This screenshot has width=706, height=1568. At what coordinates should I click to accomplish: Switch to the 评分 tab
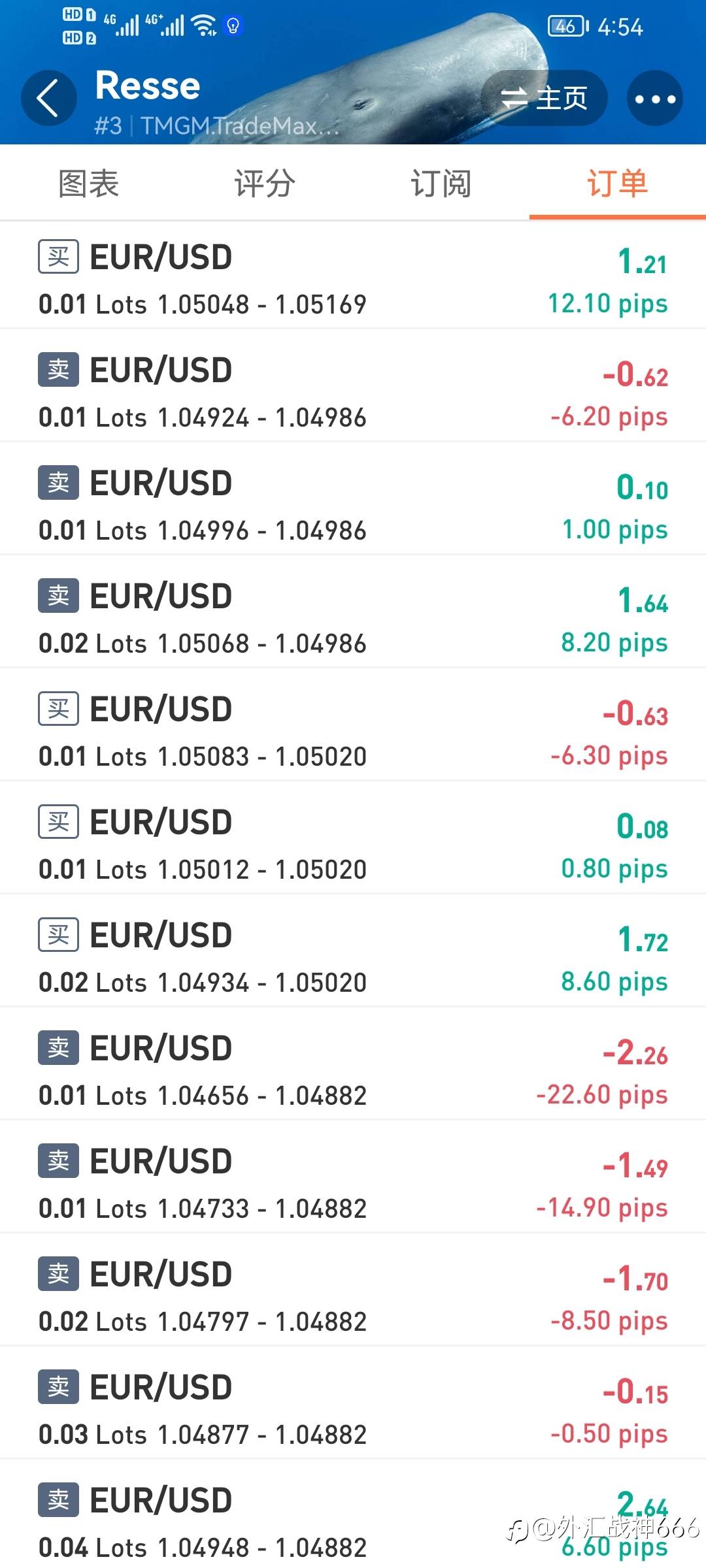tap(265, 183)
